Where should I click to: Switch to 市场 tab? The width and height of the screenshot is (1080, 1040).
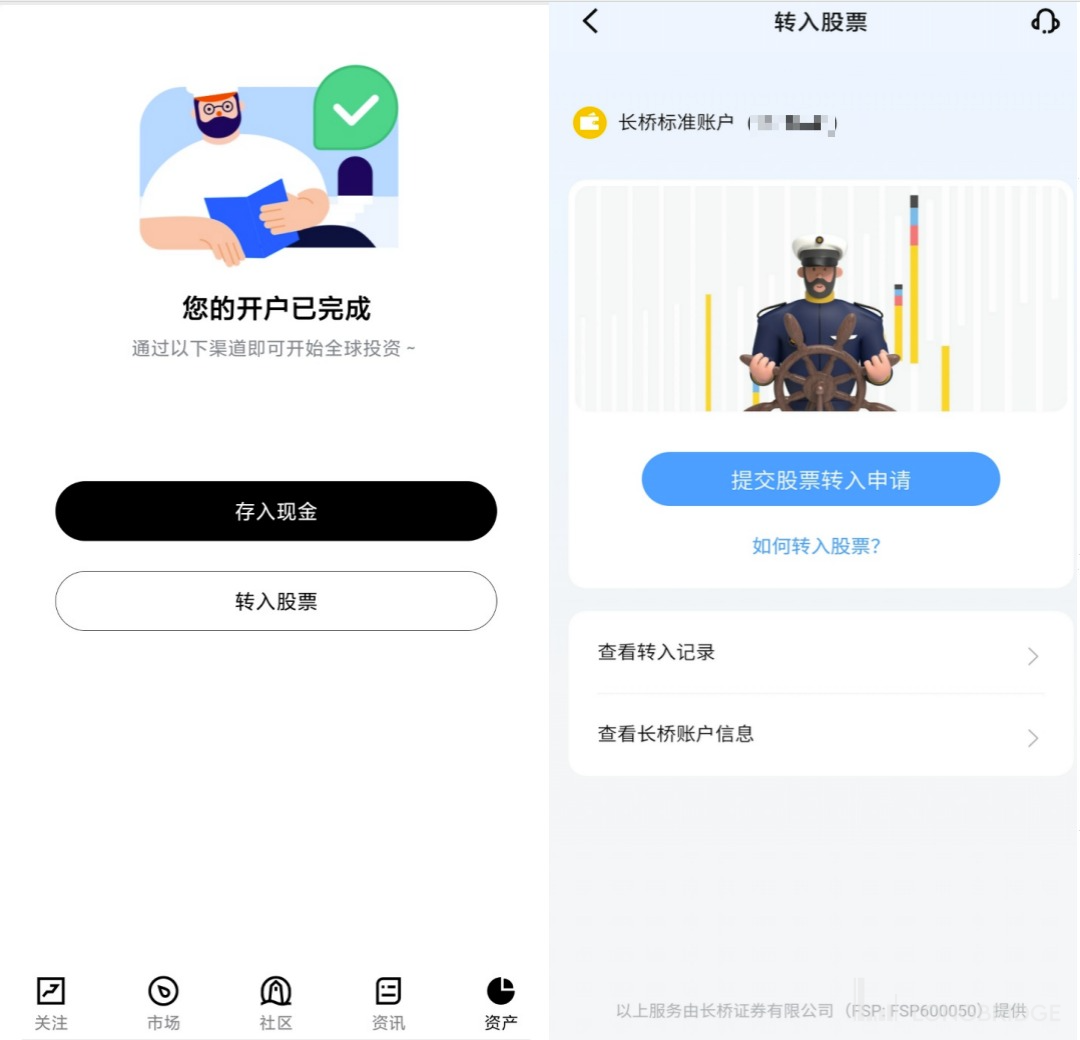163,1003
